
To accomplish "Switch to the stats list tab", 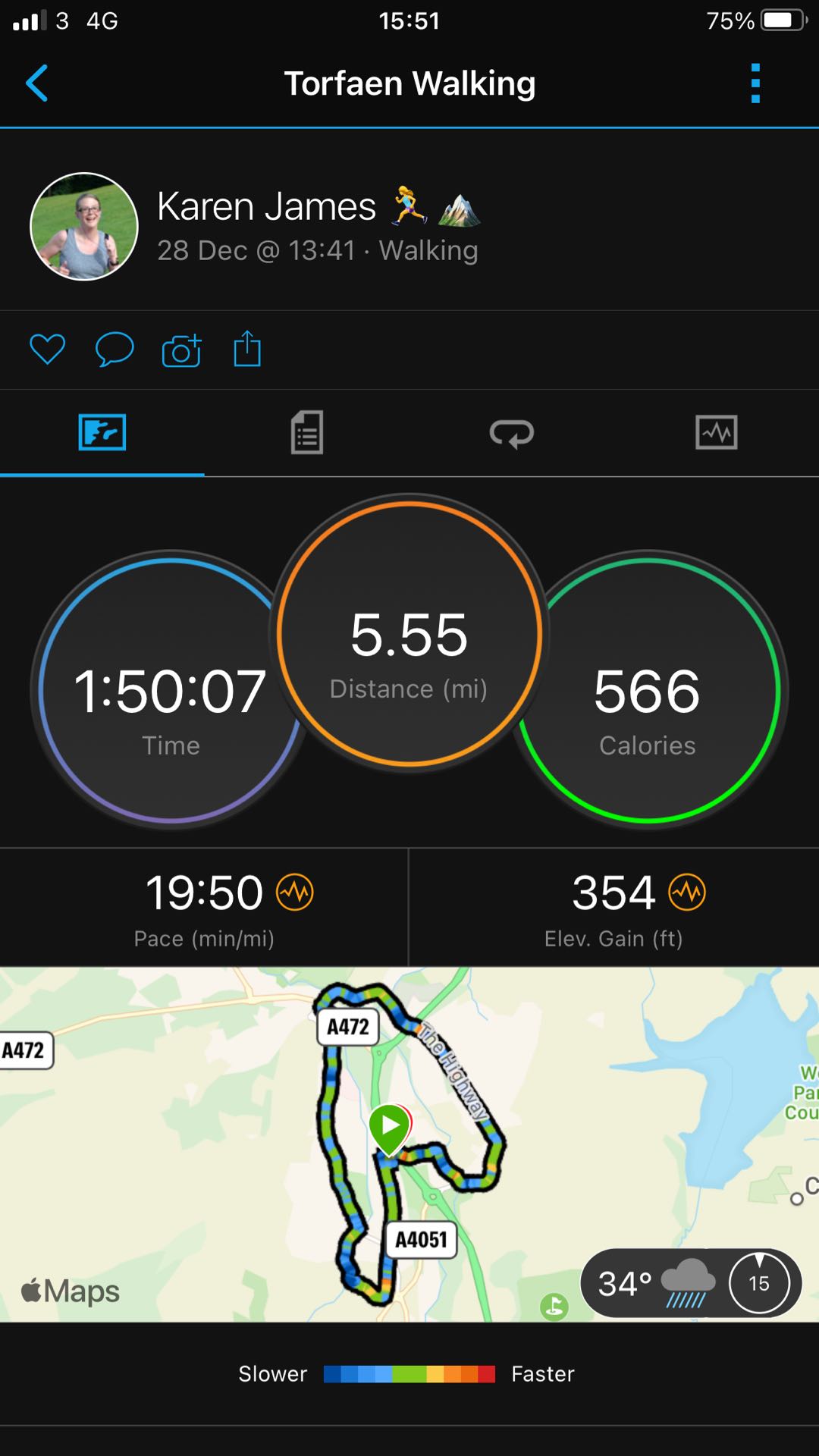I will tap(307, 432).
